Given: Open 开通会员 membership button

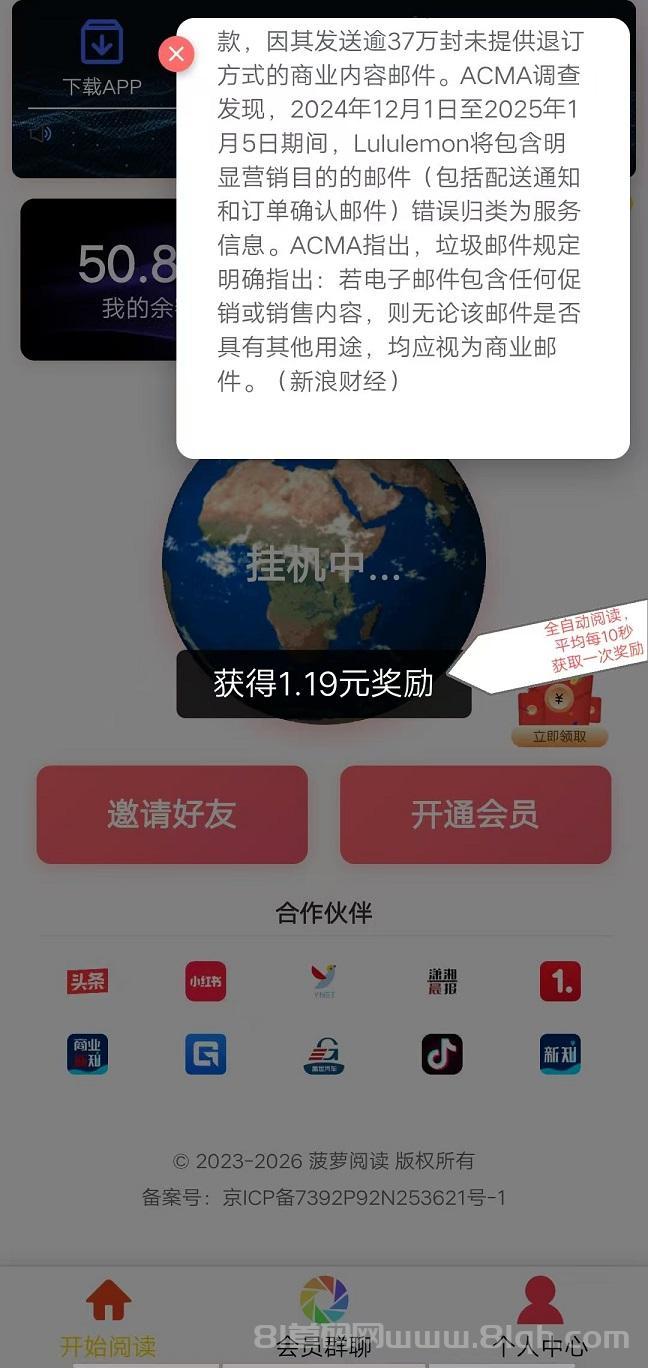Looking at the screenshot, I should coord(475,814).
